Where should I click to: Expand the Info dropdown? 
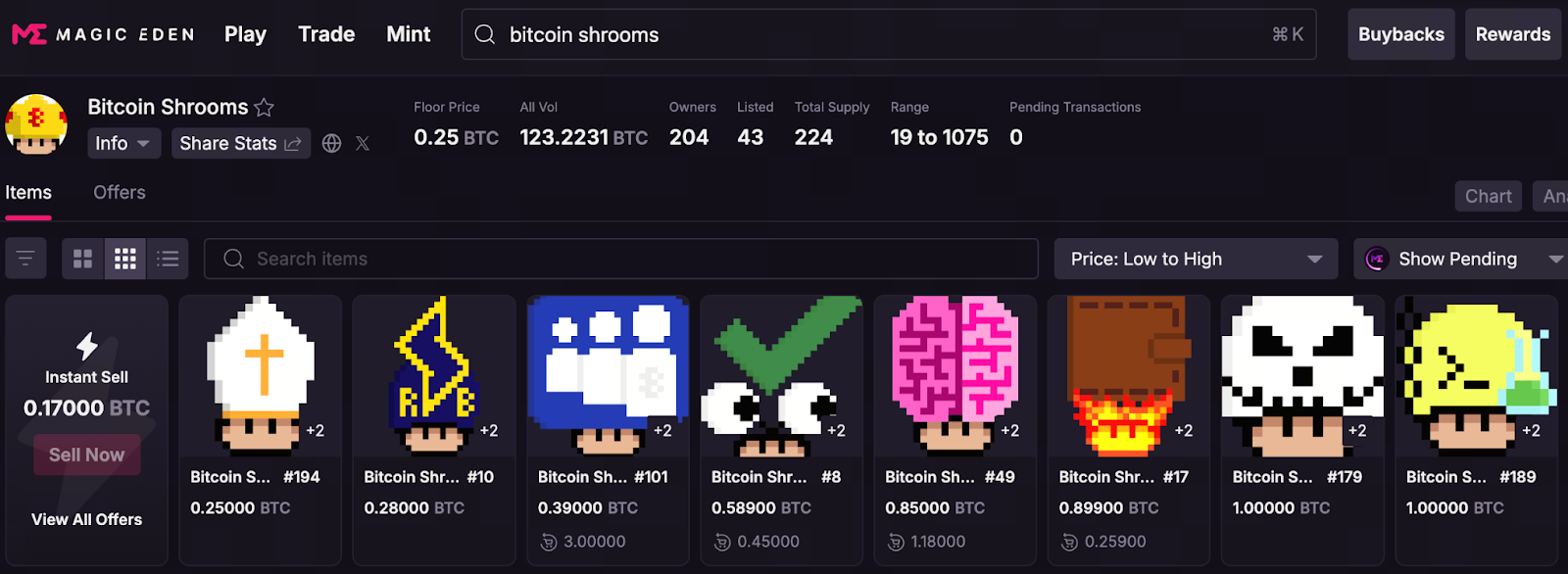122,143
